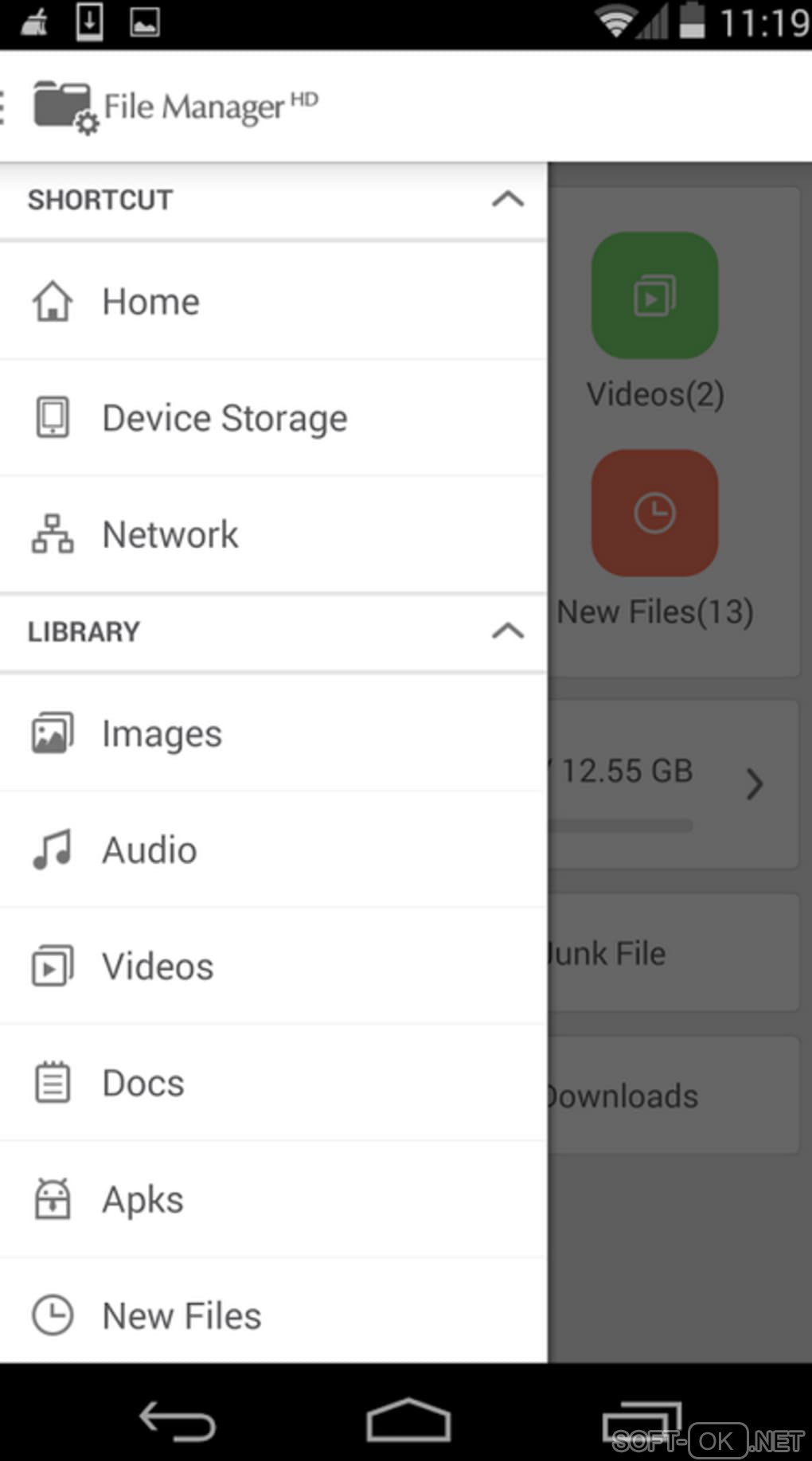Open the New Files(13) tile
Screen dimensions: 812x1461
(654, 537)
